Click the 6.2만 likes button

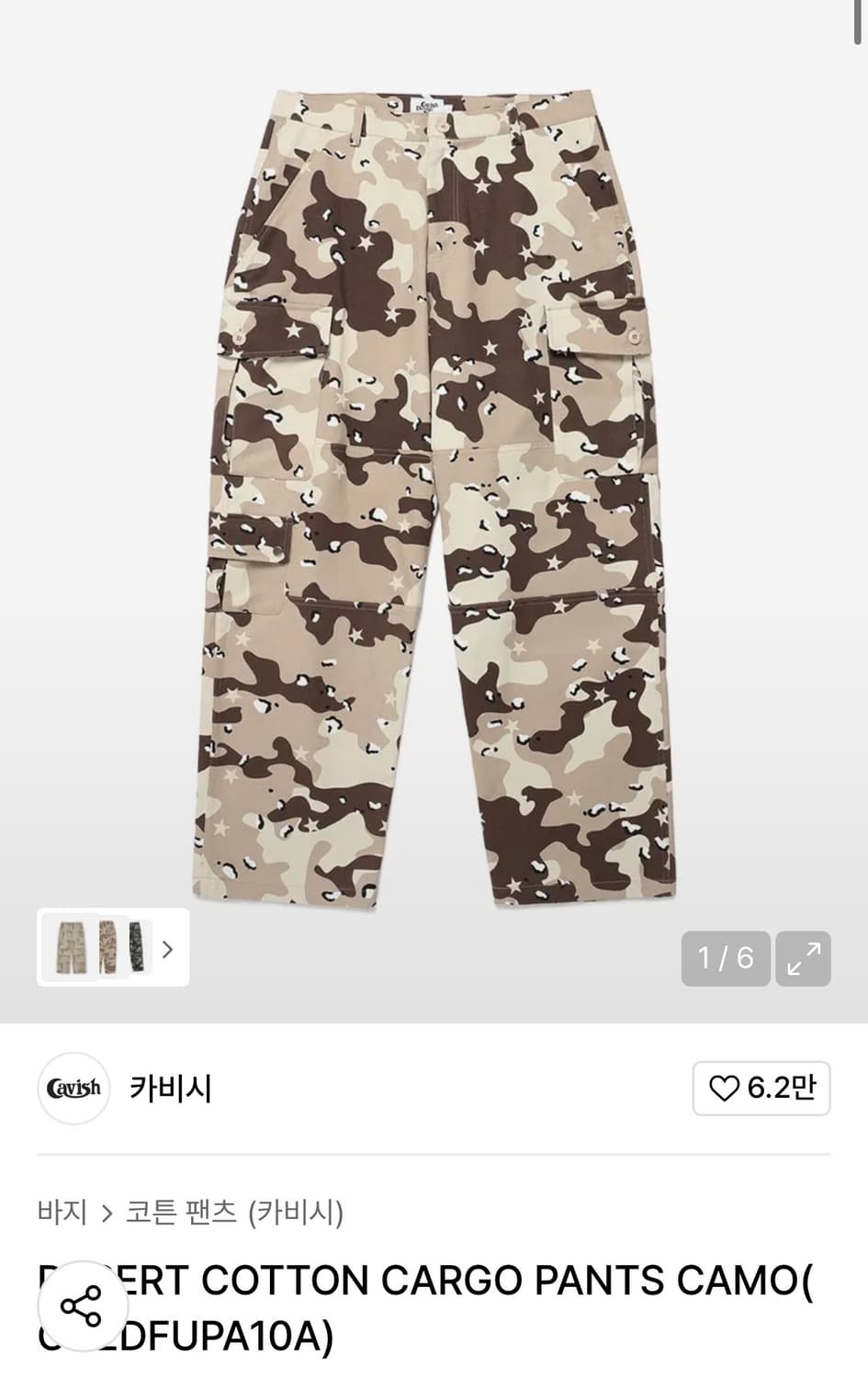click(x=761, y=1089)
